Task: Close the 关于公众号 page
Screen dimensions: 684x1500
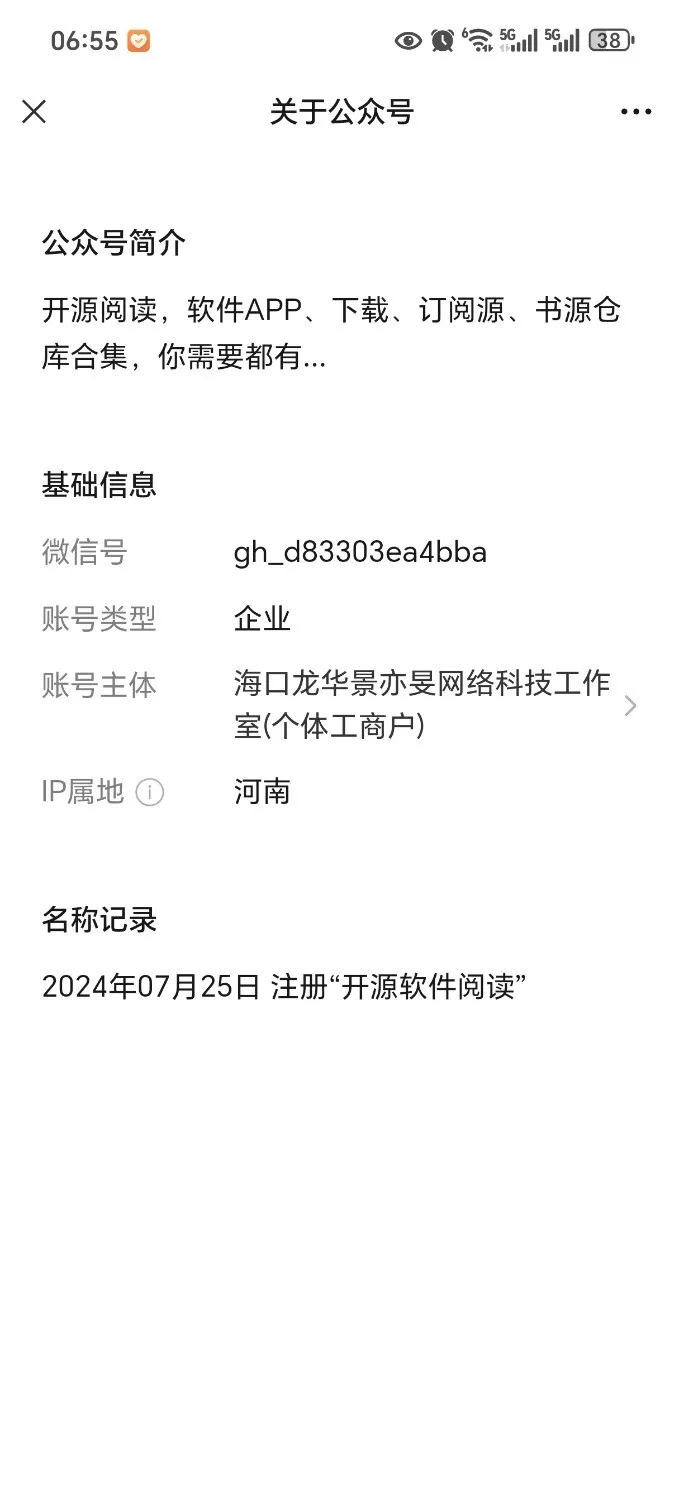Action: (x=34, y=111)
